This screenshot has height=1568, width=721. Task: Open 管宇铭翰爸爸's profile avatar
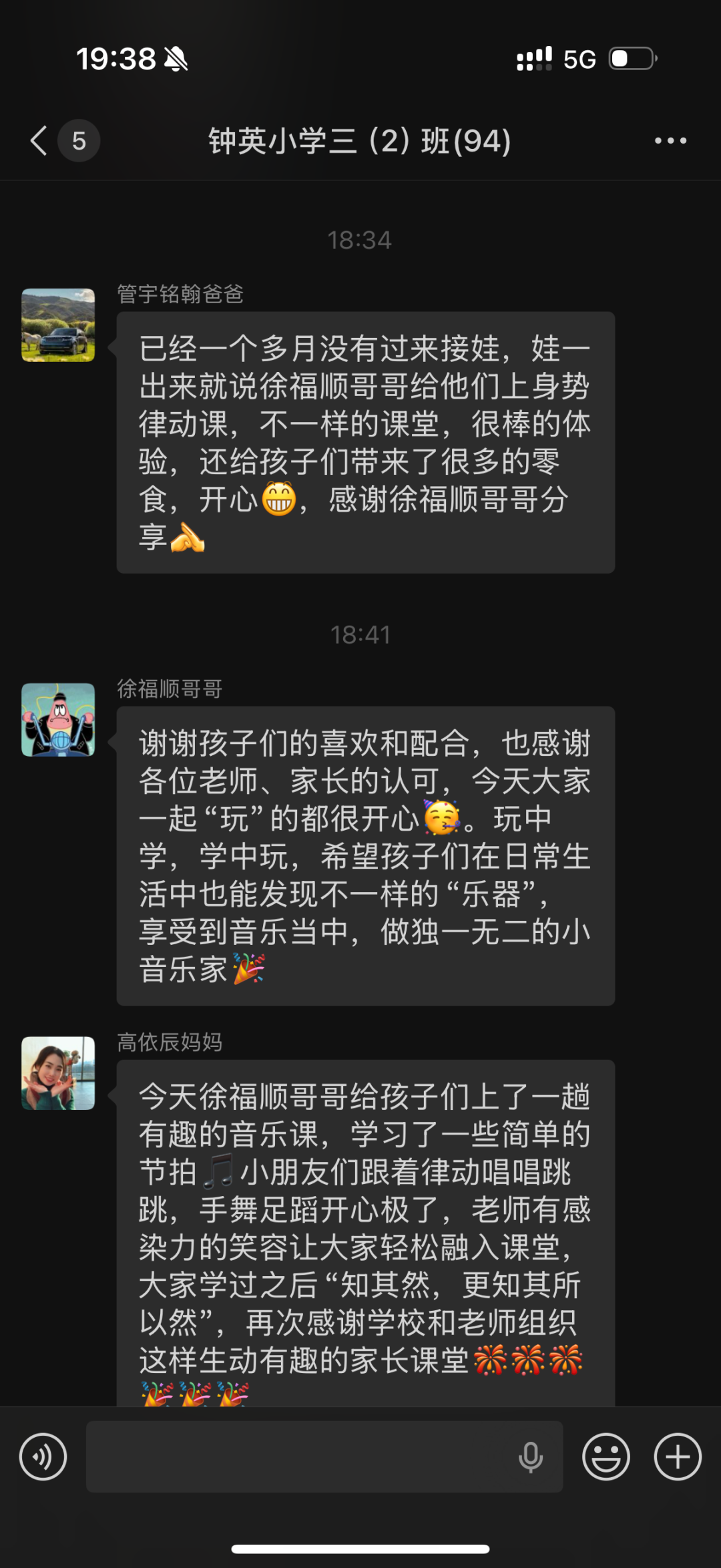59,325
